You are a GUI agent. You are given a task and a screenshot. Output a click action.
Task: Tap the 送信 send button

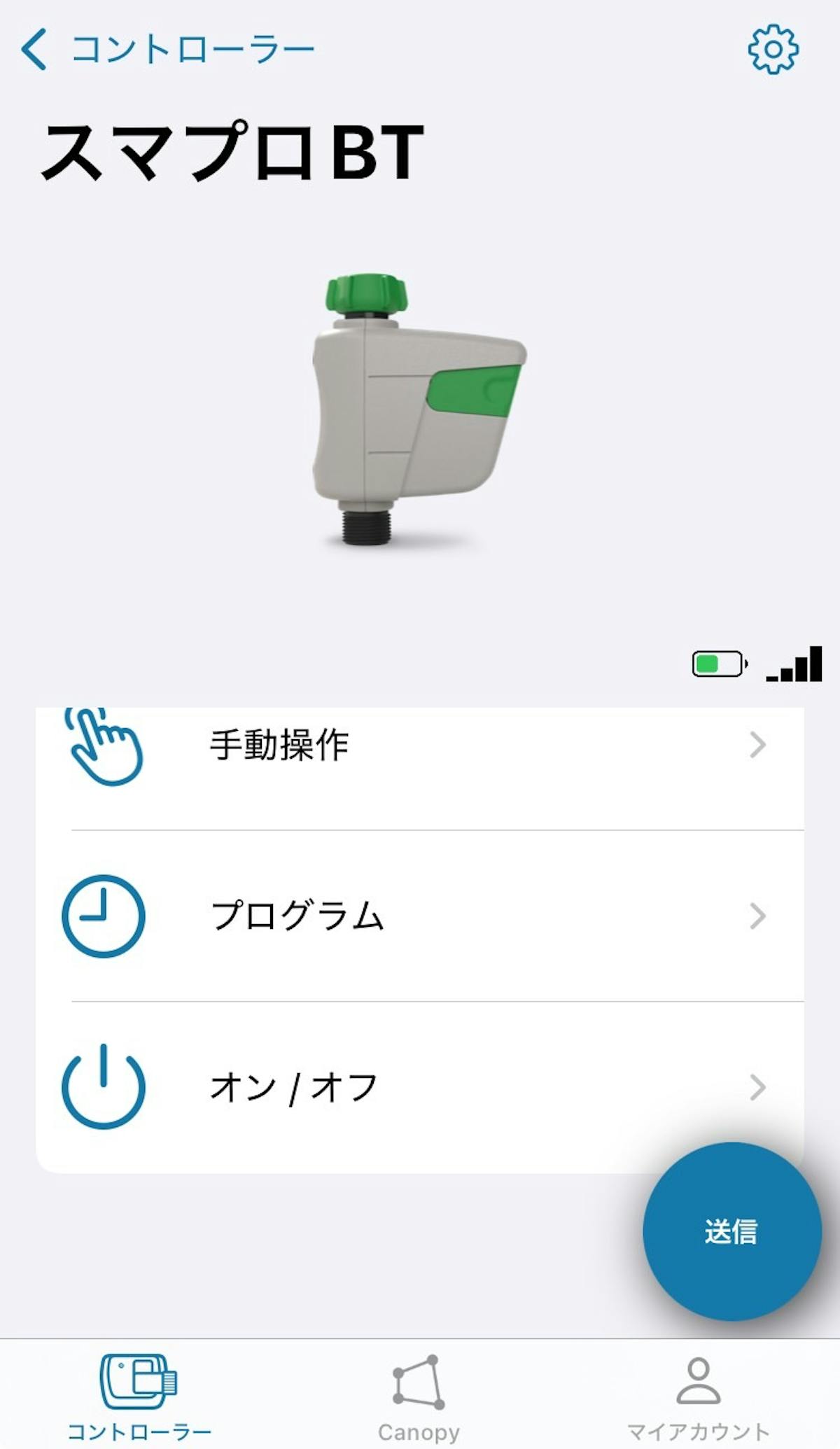731,1231
